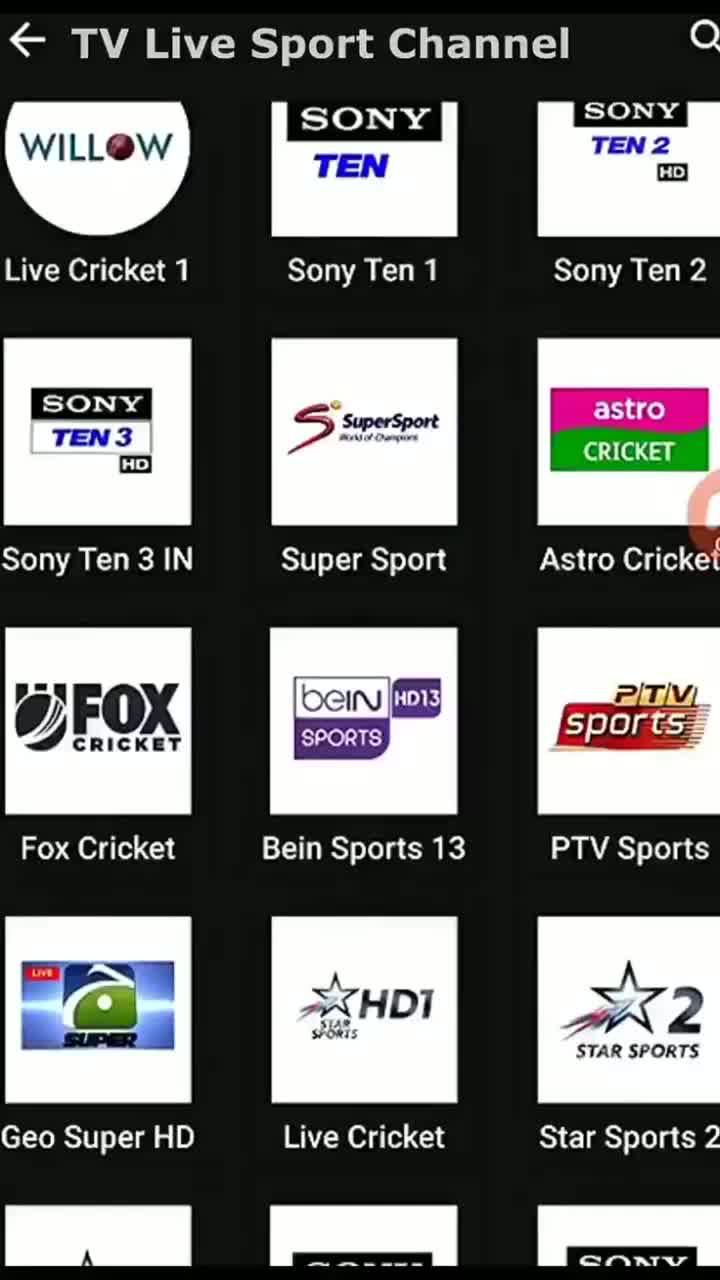Open the search icon

(x=704, y=38)
